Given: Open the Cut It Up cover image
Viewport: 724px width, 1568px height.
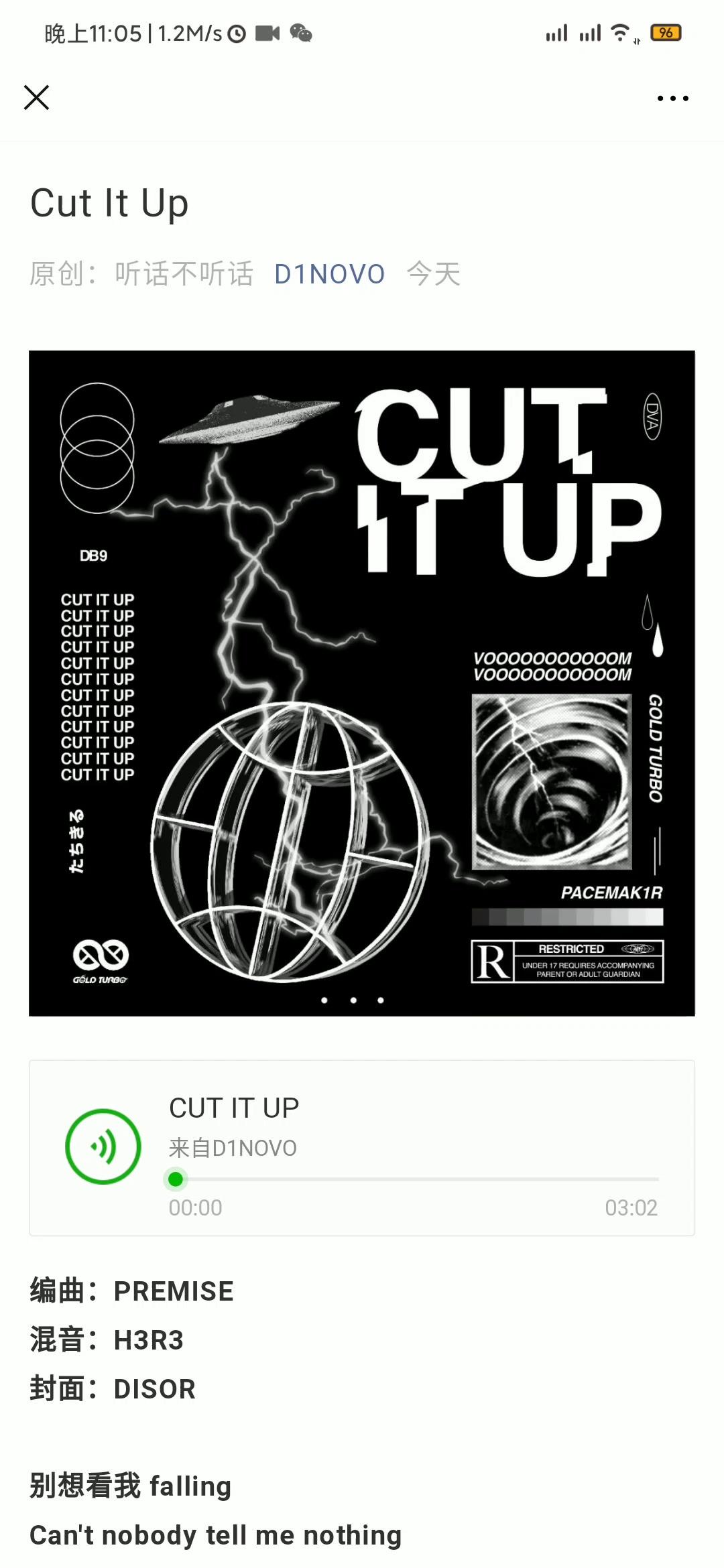Looking at the screenshot, I should [362, 683].
